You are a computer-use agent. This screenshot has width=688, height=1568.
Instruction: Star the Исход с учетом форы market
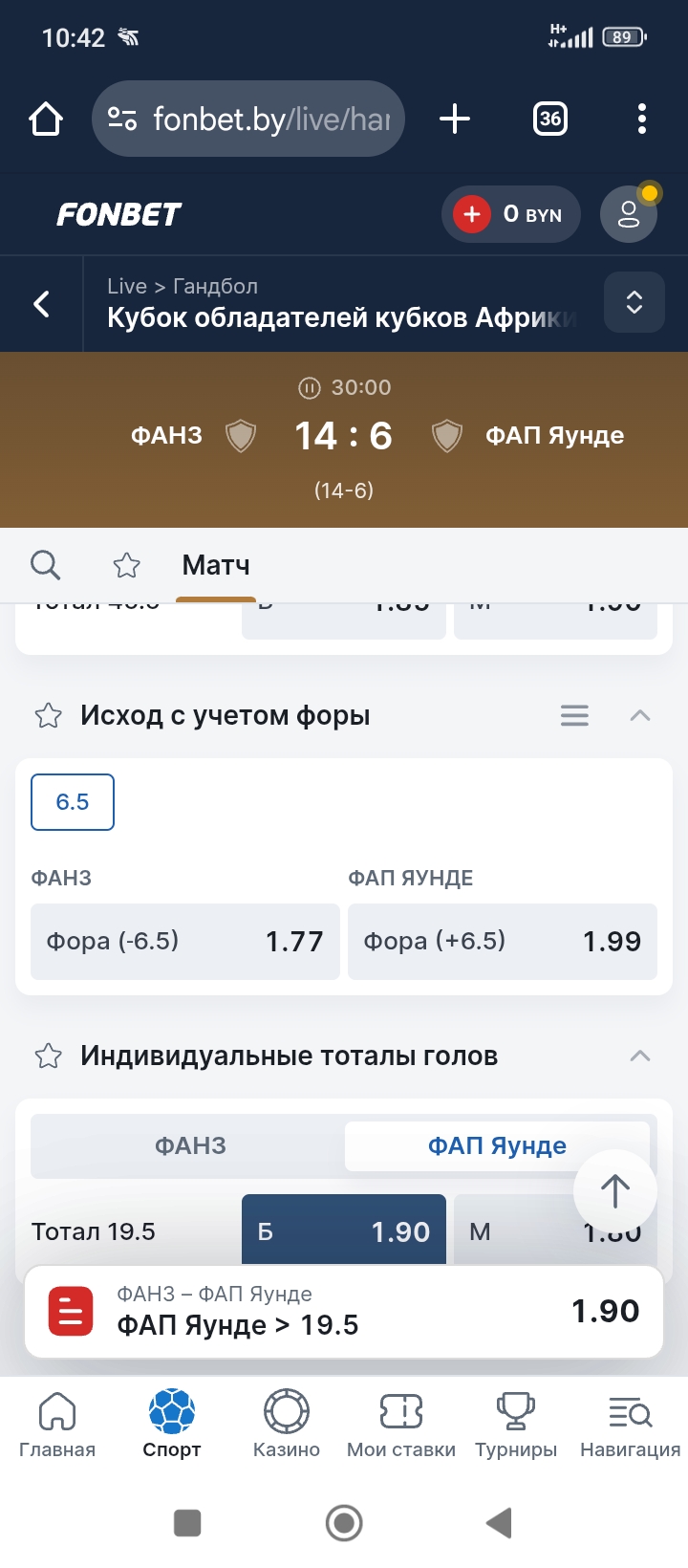pyautogui.click(x=48, y=715)
